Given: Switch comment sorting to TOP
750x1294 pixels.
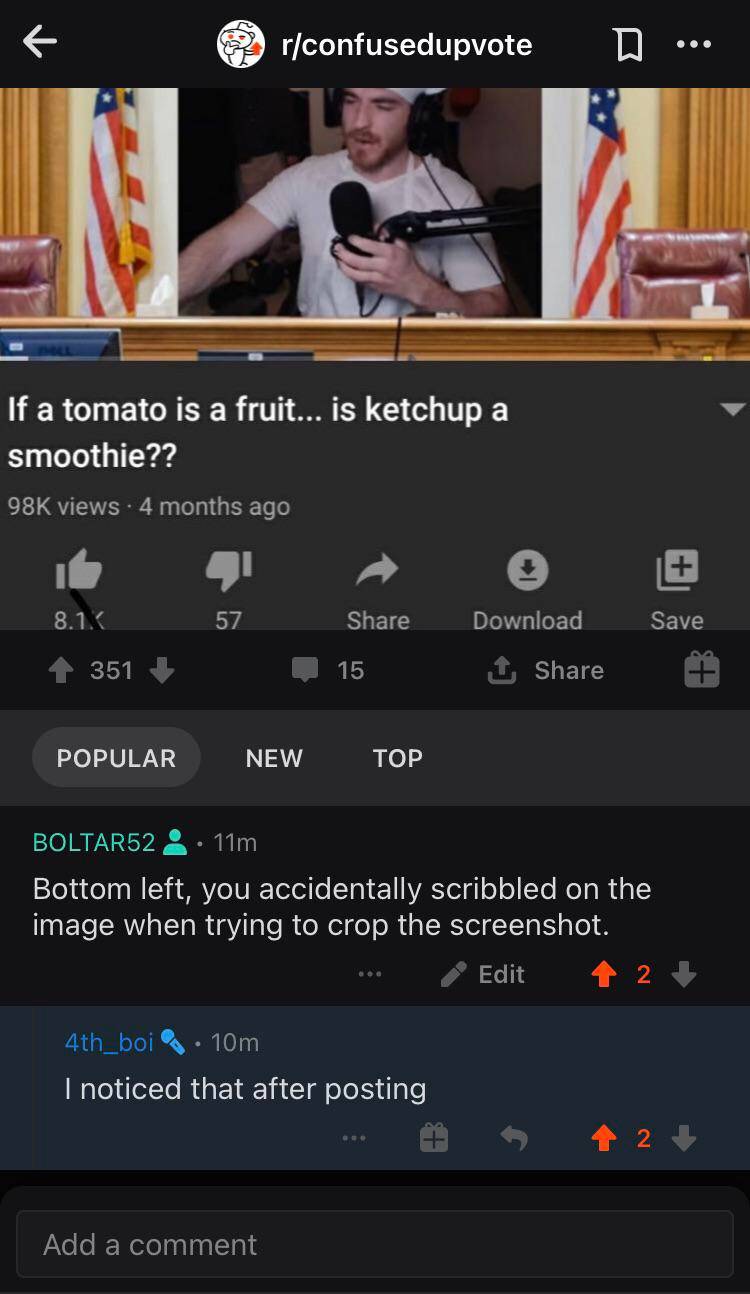Looking at the screenshot, I should click(398, 758).
